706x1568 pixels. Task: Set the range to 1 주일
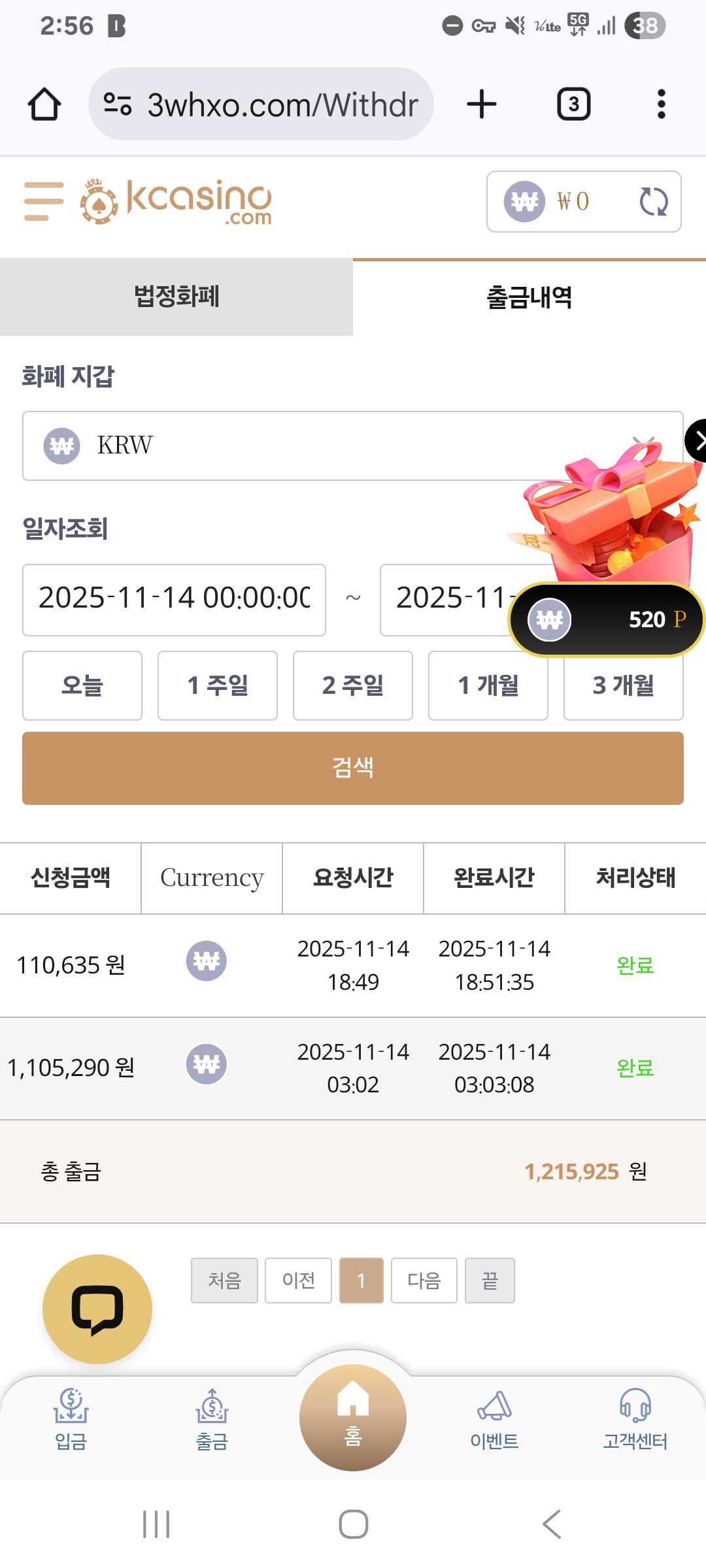(218, 685)
